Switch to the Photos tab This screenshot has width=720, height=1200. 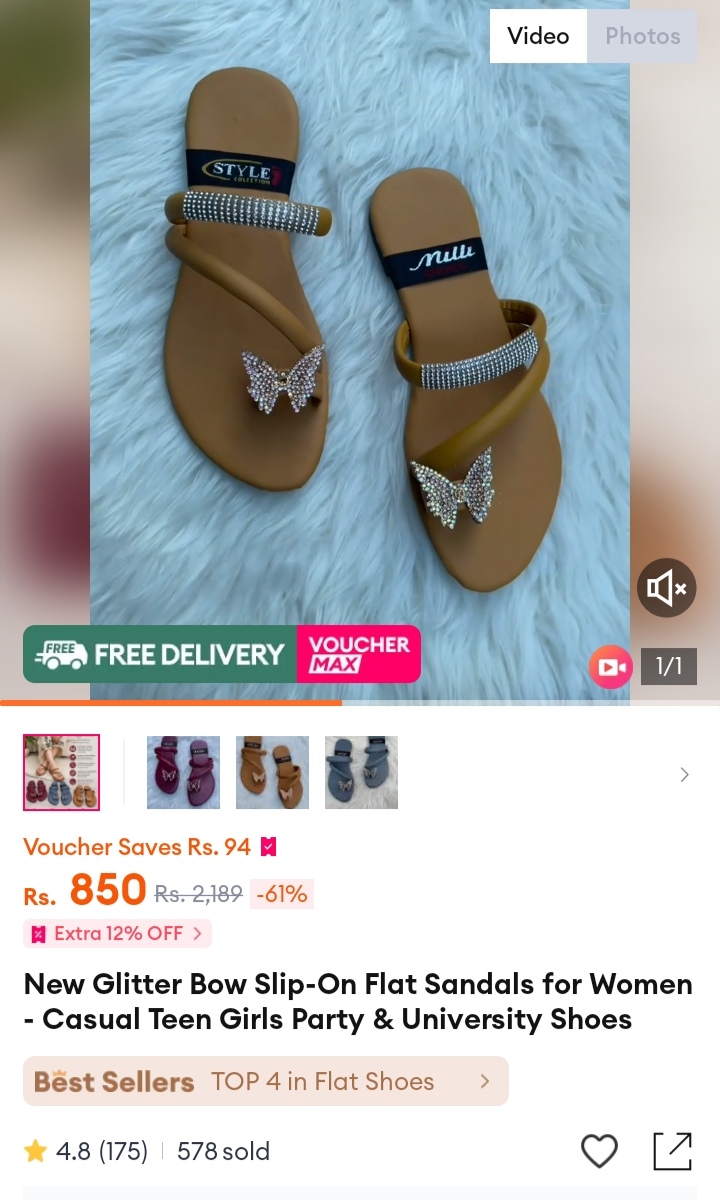[x=642, y=36]
